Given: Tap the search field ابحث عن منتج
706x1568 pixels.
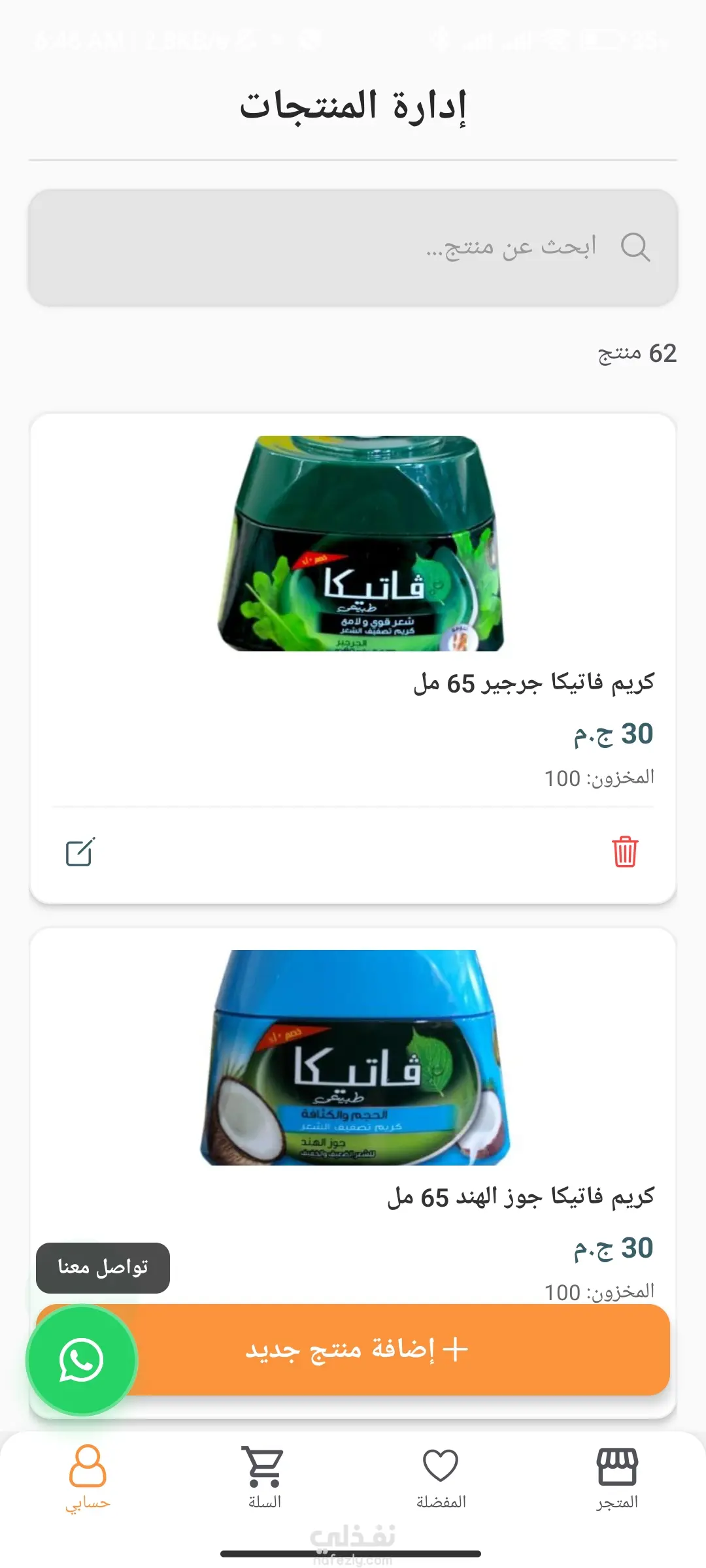Looking at the screenshot, I should tap(353, 248).
